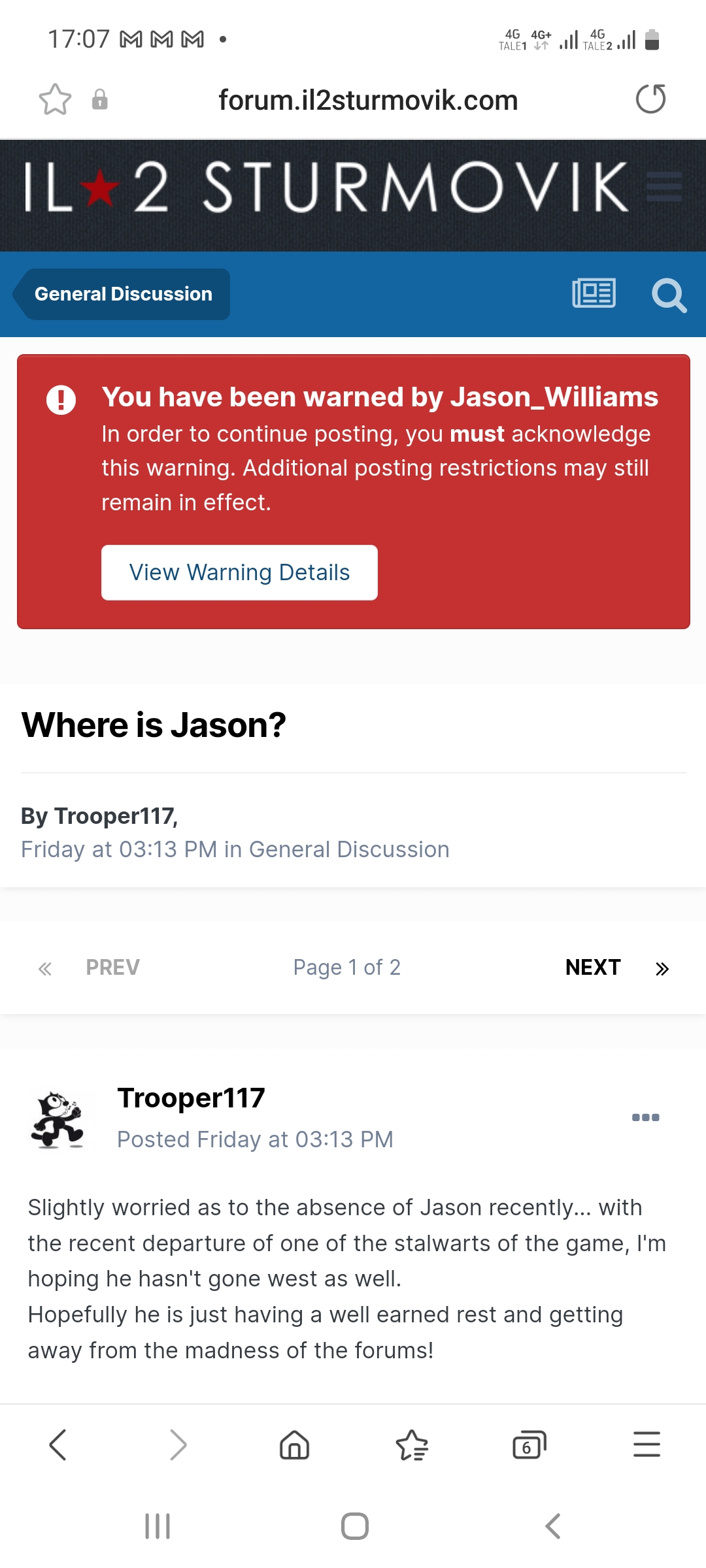This screenshot has width=706, height=1568.
Task: Open post options three-dot menu
Action: pos(645,1117)
